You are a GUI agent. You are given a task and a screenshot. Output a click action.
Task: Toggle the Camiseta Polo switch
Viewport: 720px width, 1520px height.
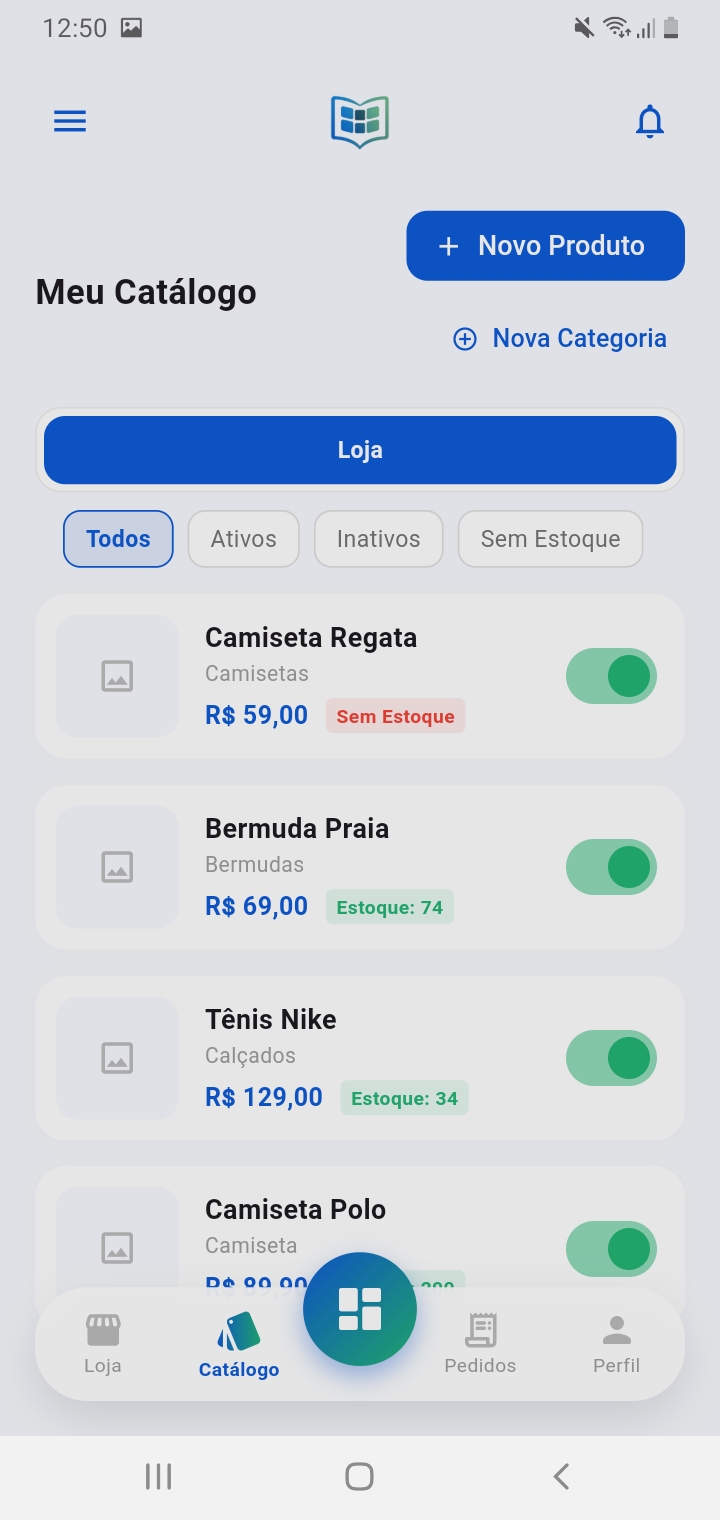click(x=611, y=1248)
